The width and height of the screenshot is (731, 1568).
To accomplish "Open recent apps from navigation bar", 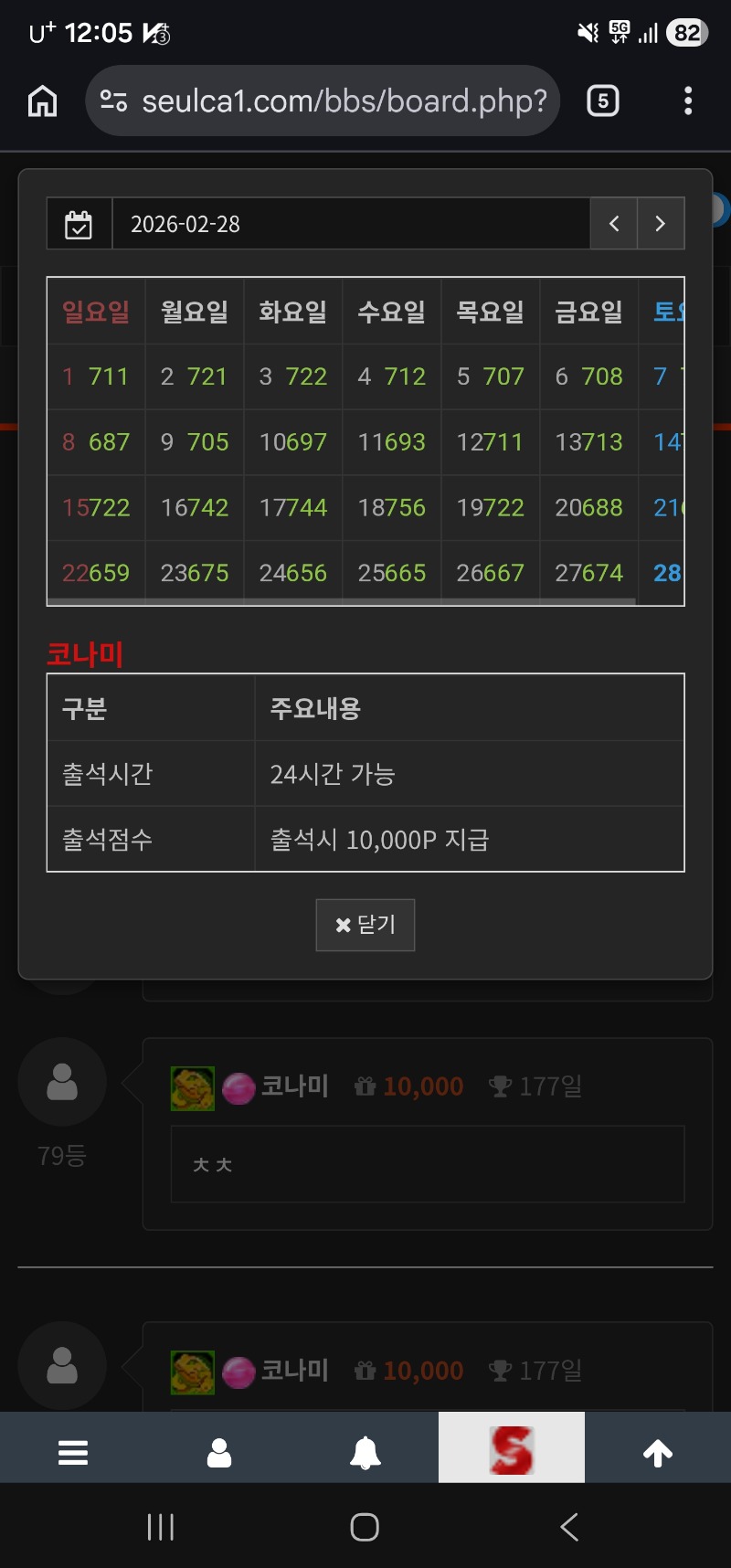I will click(x=161, y=1527).
